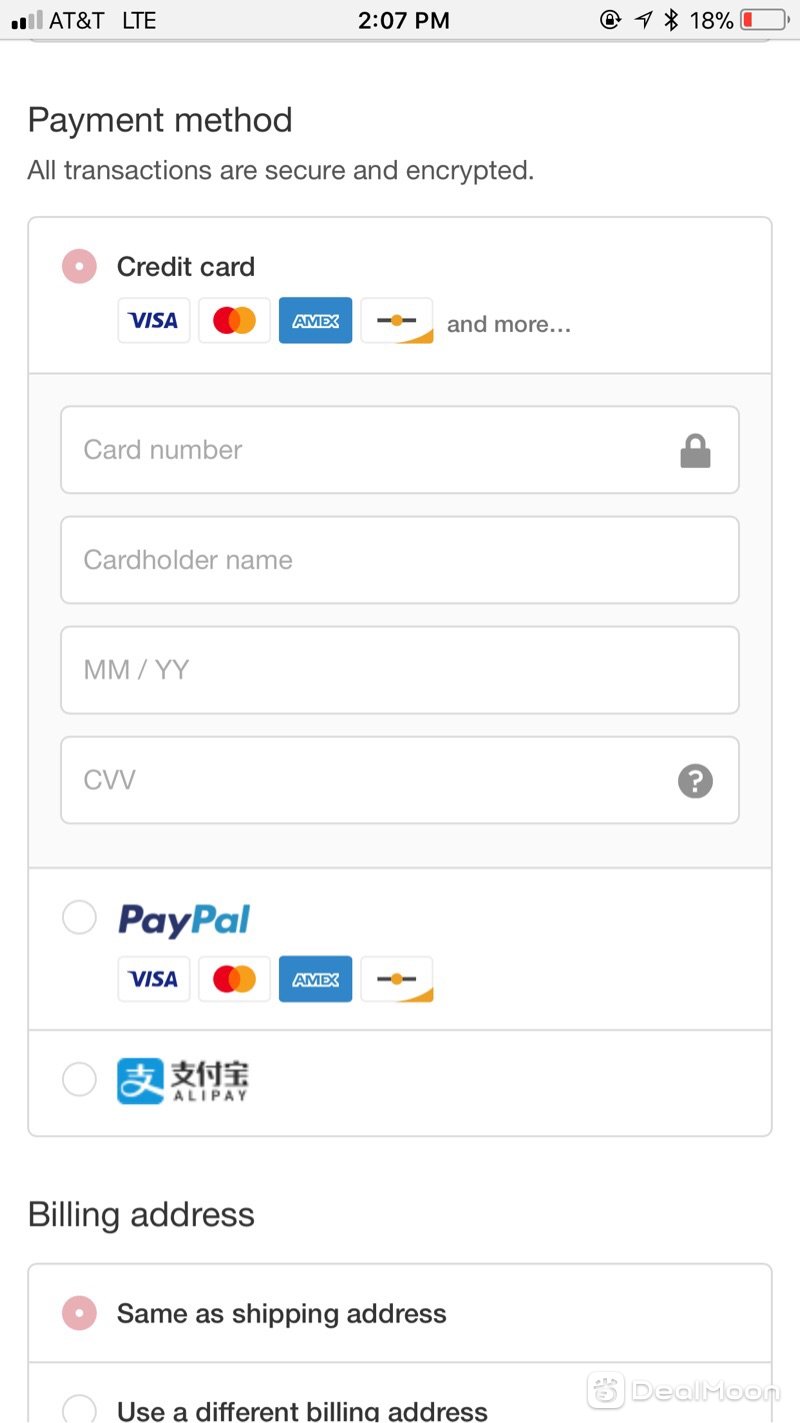Tap the Card number field
Viewport: 800px width, 1423px height.
point(400,450)
